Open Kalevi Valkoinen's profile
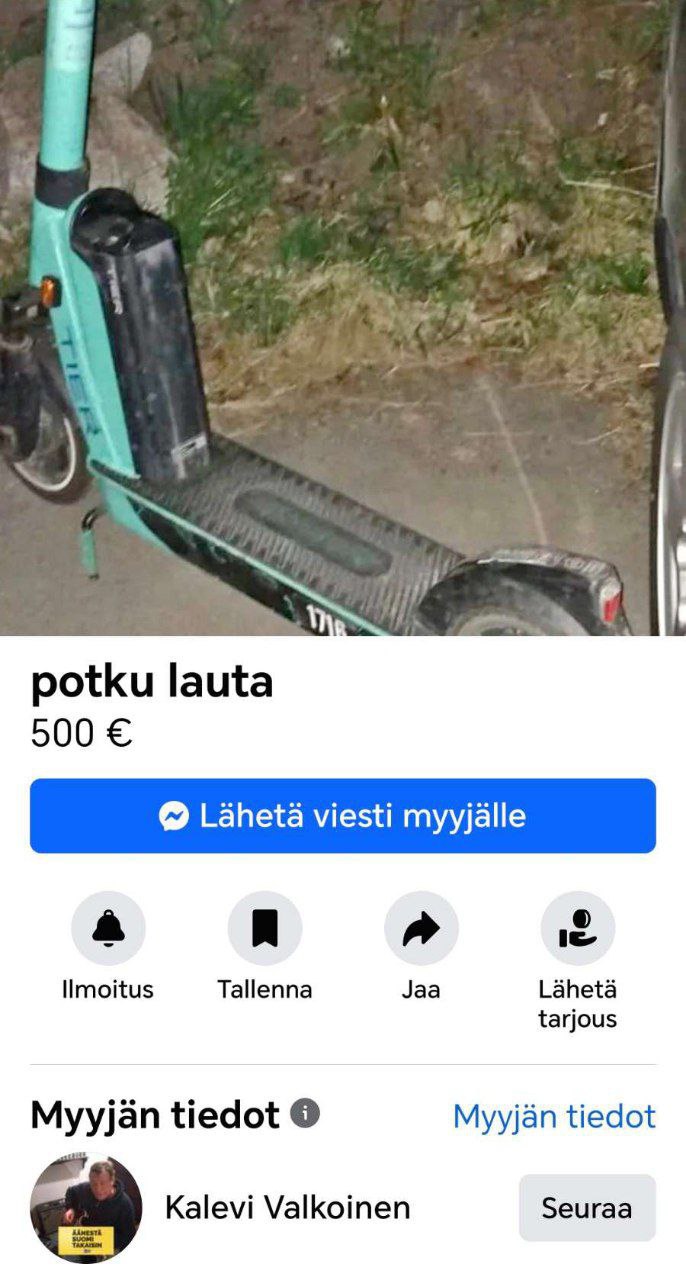Screen dimensions: 686x1280 287,1208
